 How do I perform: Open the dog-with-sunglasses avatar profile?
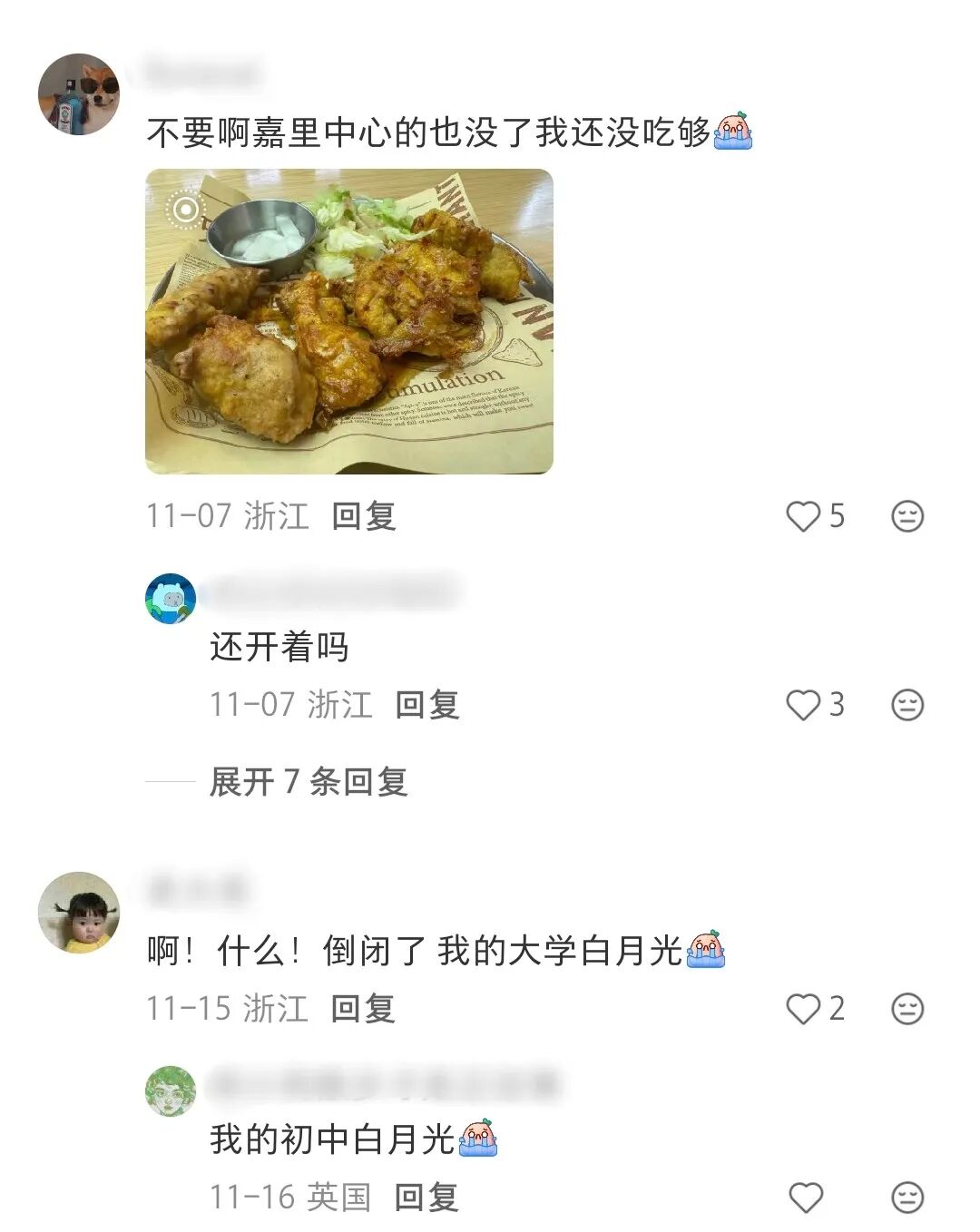(79, 94)
